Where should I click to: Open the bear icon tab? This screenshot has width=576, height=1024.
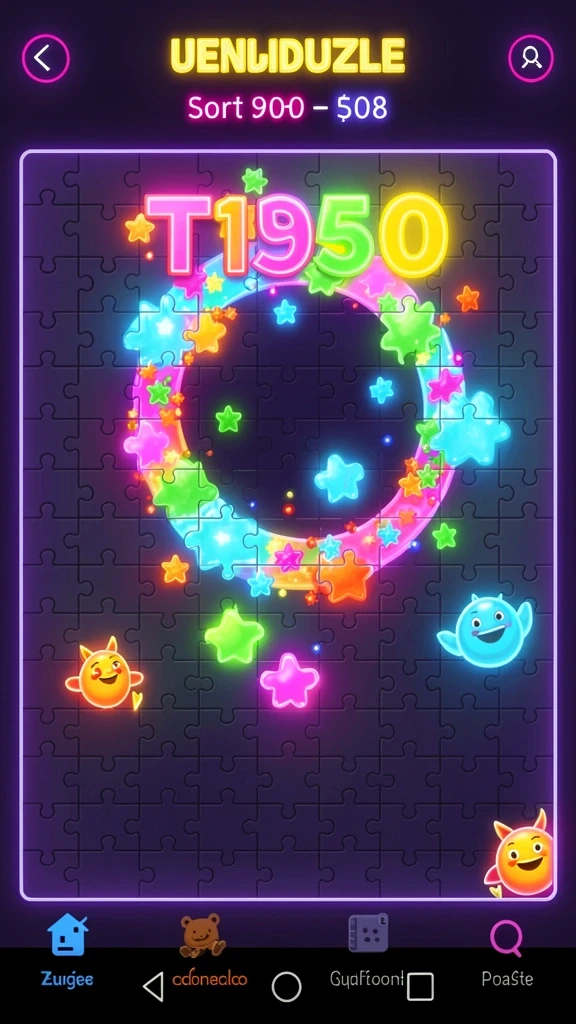[x=203, y=936]
